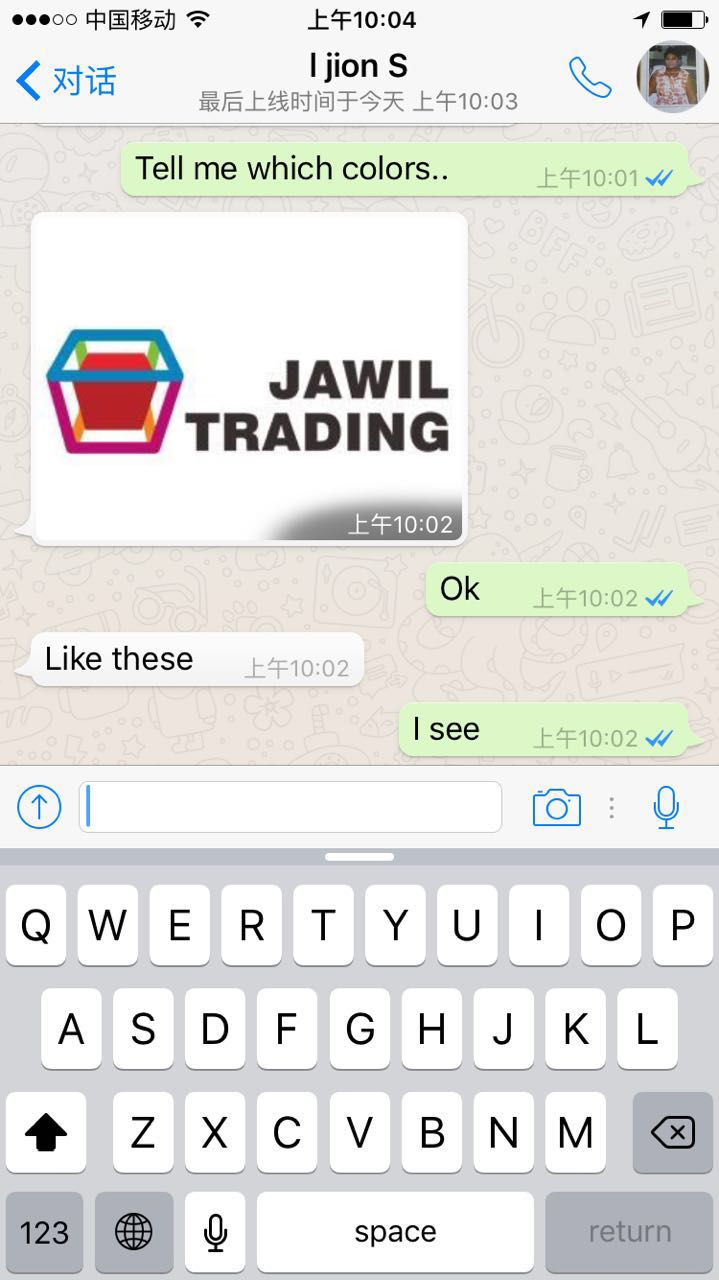Open the JAWIL TRADING image message
Viewport: 719px width, 1280px height.
[x=249, y=378]
